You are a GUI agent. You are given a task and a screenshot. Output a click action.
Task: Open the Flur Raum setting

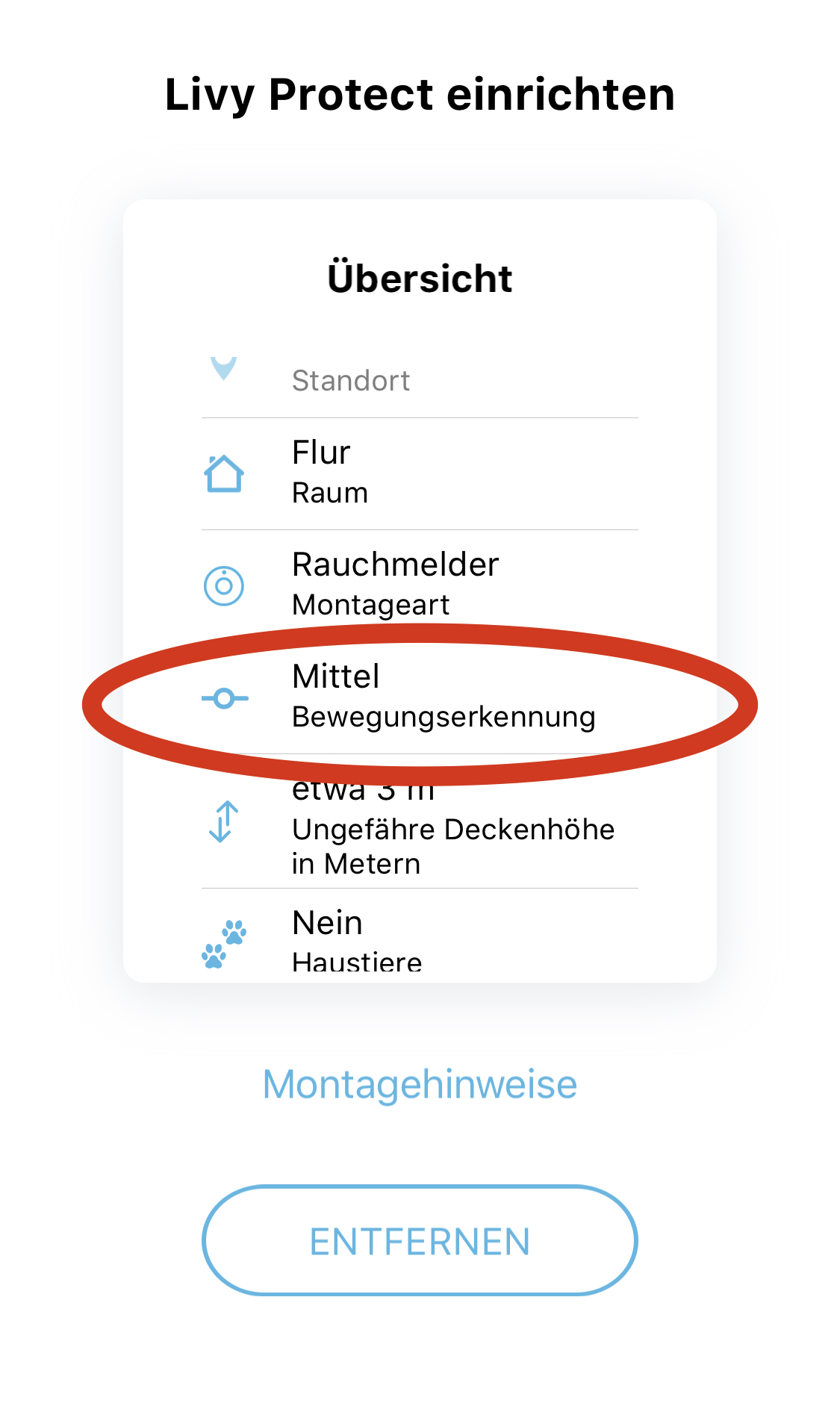[418, 473]
